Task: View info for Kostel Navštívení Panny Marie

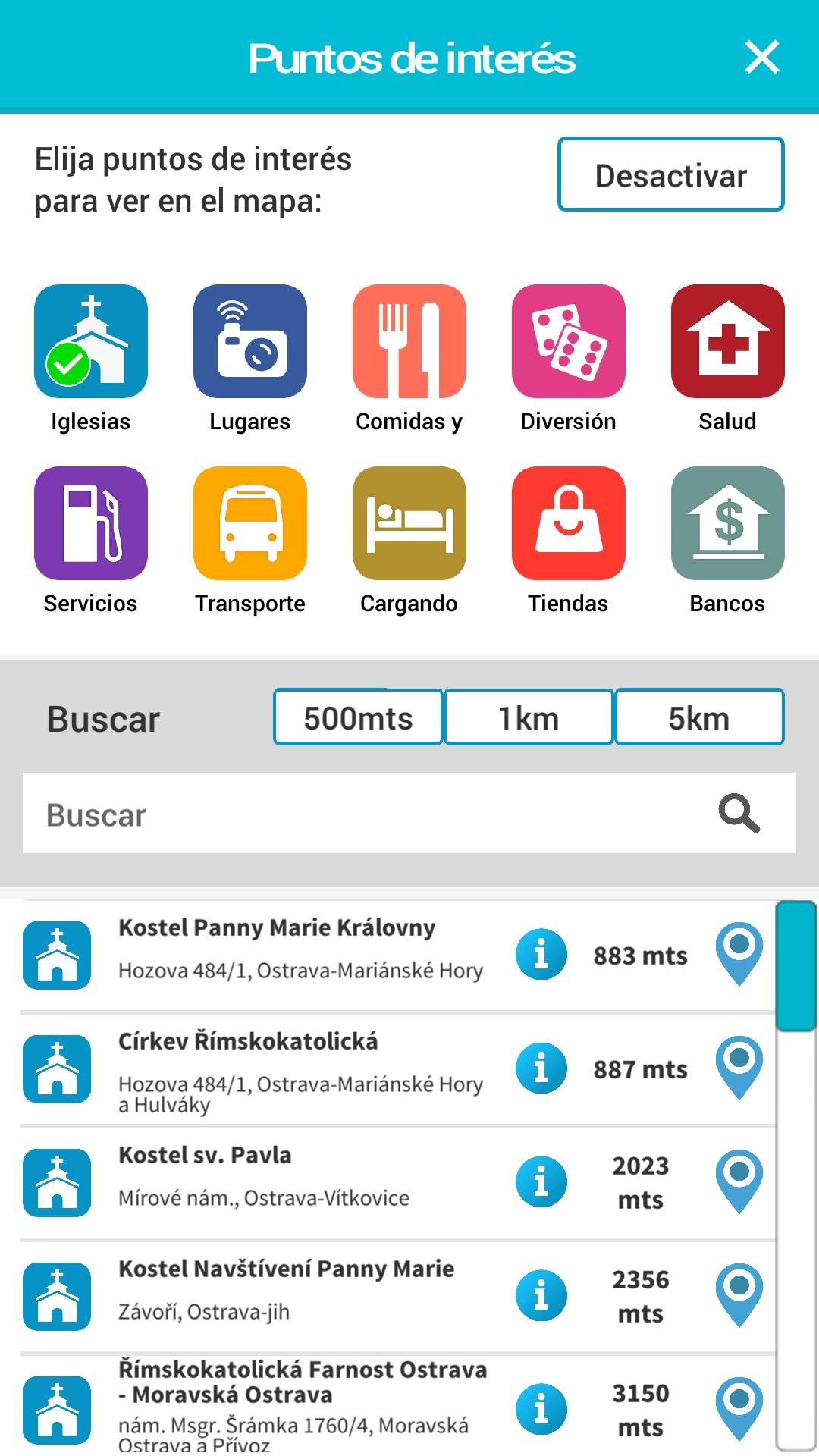Action: pyautogui.click(x=541, y=1295)
